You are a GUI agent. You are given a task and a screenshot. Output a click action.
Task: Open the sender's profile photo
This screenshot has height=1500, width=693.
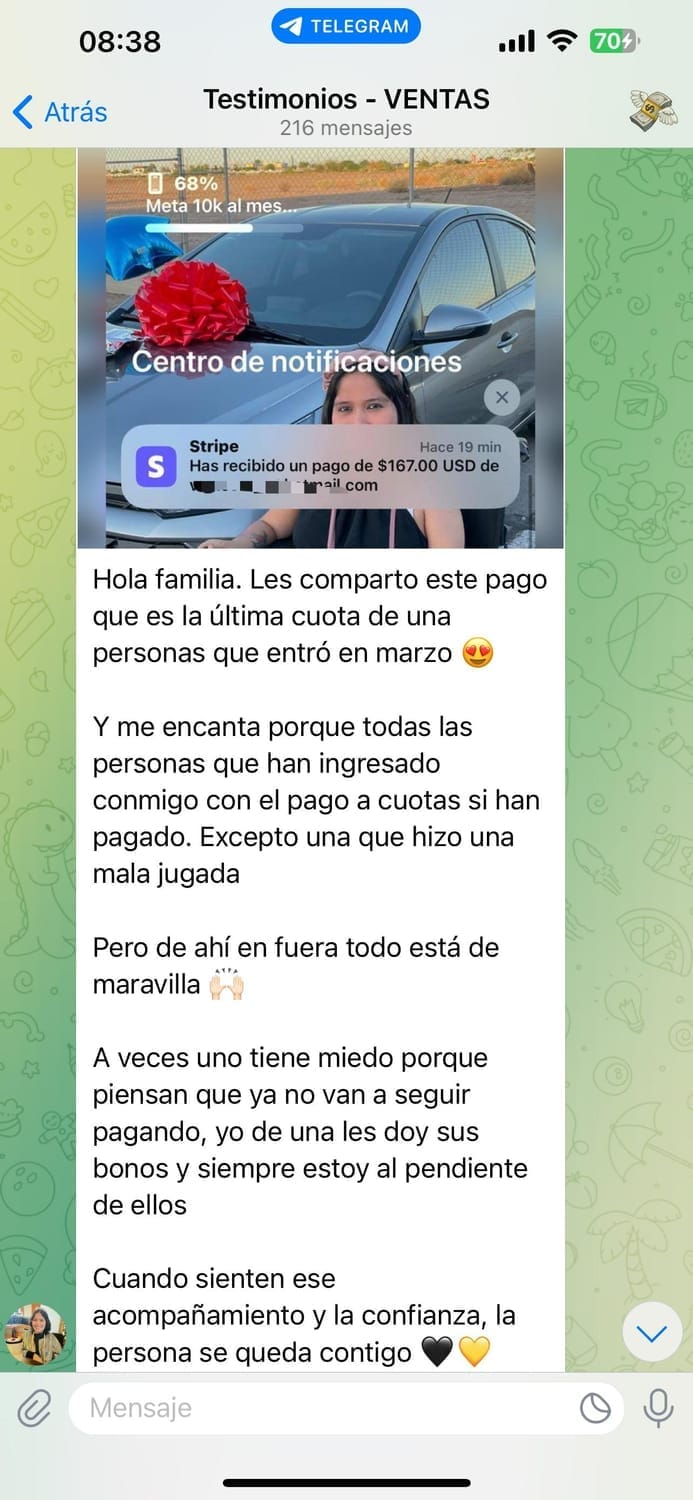point(36,1335)
